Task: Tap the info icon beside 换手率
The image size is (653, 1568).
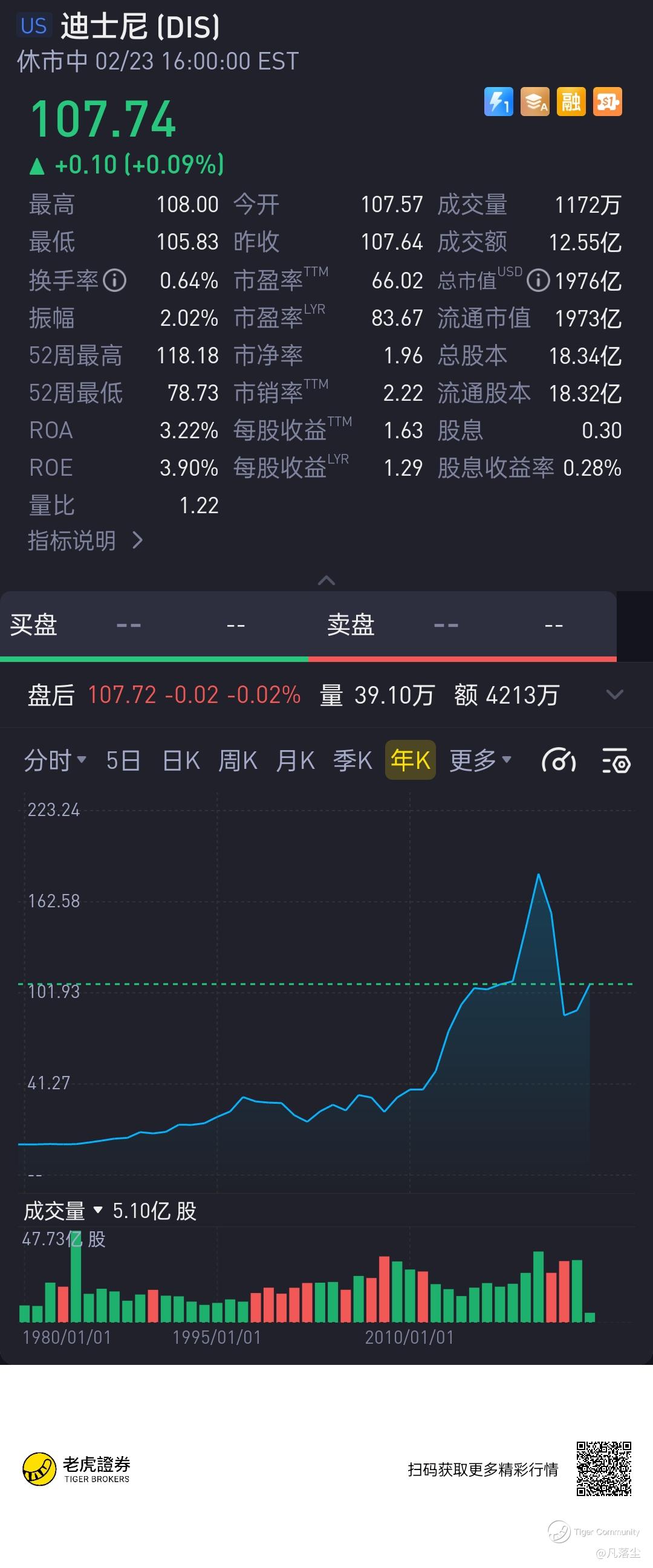Action: 114,280
